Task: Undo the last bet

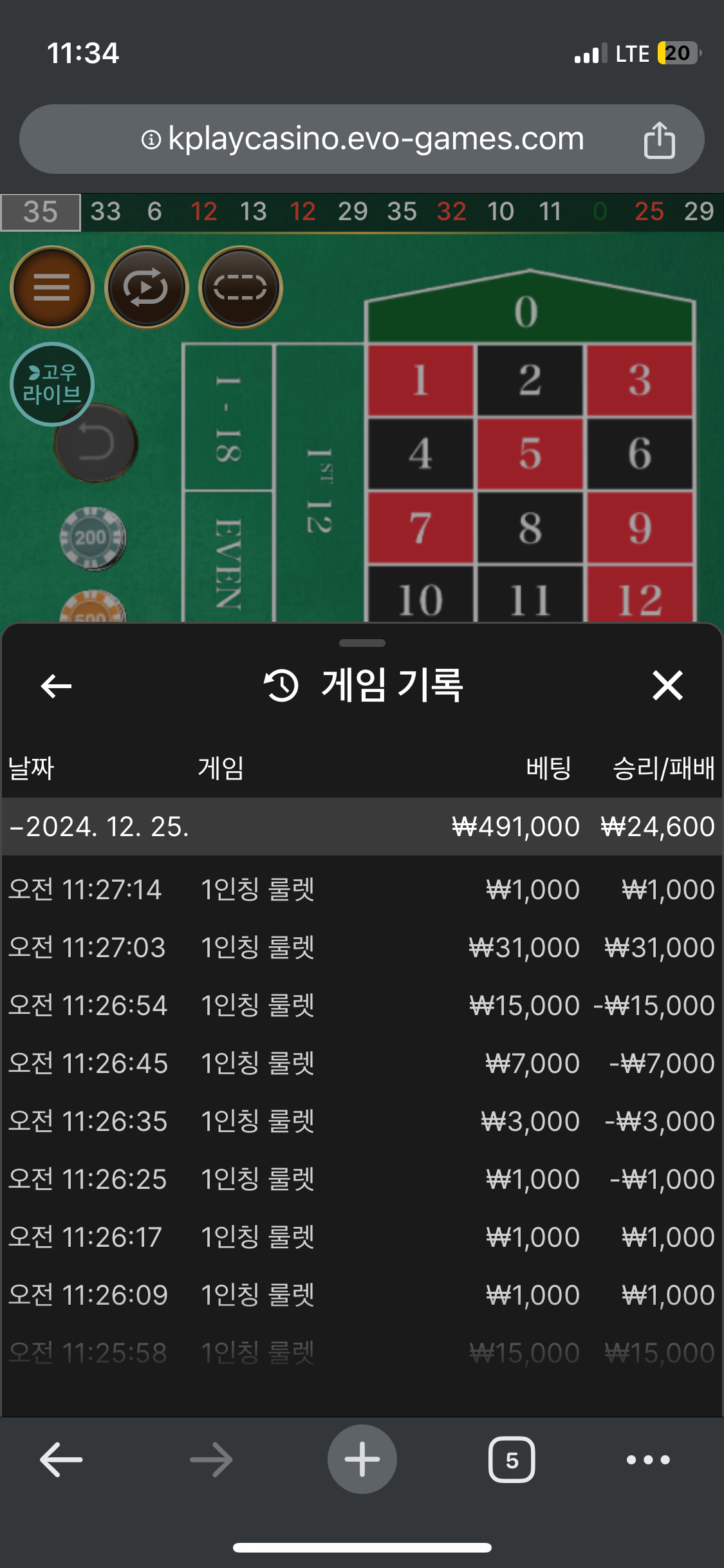Action: click(x=97, y=443)
